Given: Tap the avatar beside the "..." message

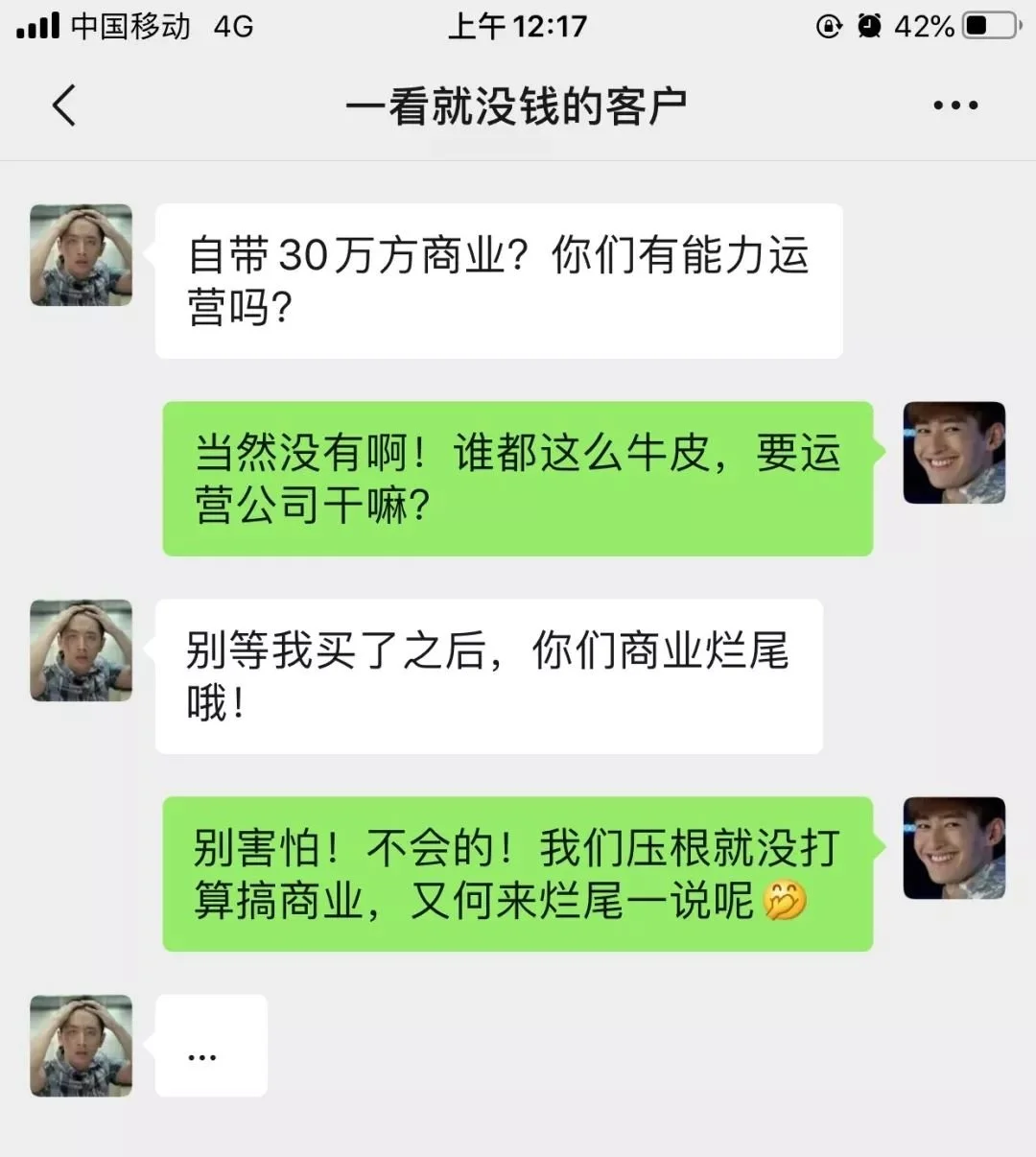Looking at the screenshot, I should pos(82,1046).
